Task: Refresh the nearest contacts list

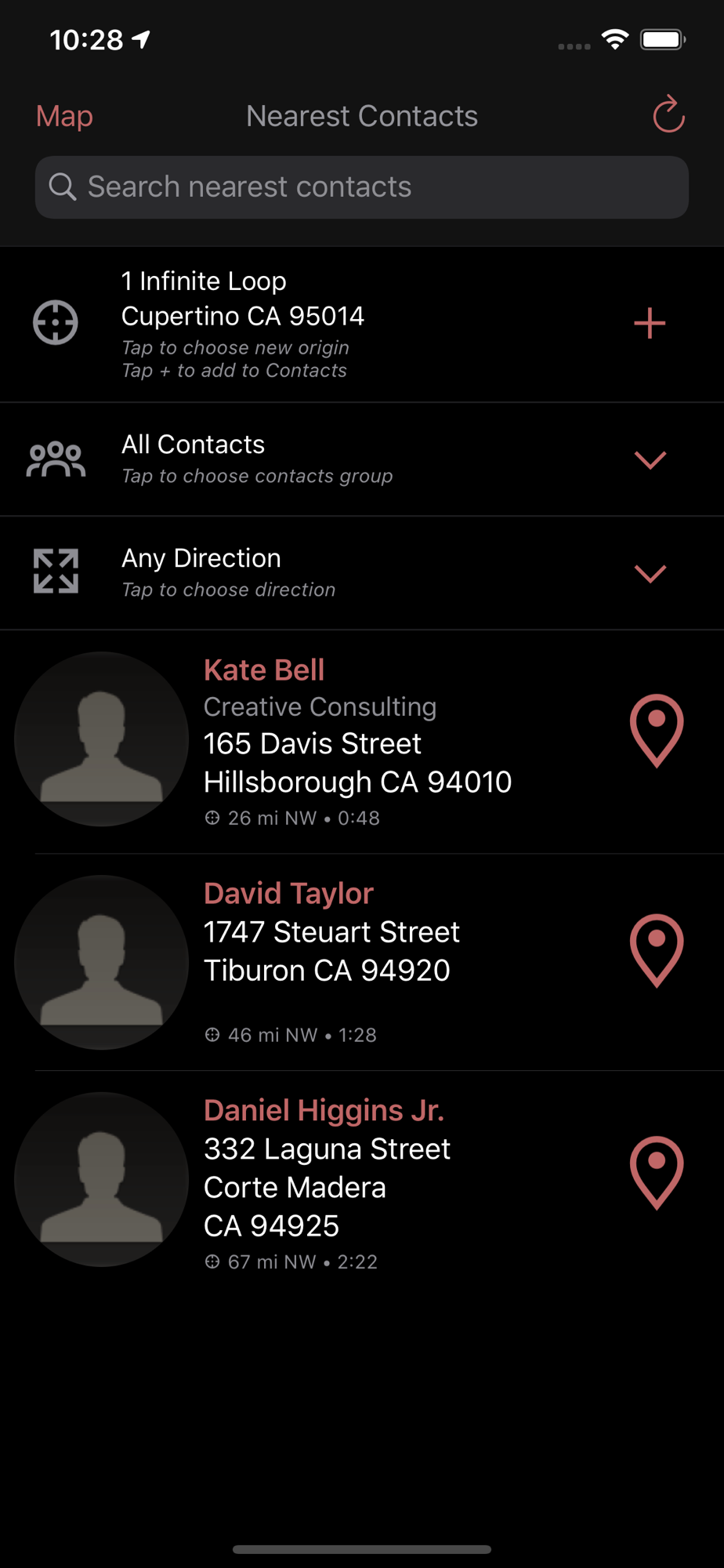Action: point(668,114)
